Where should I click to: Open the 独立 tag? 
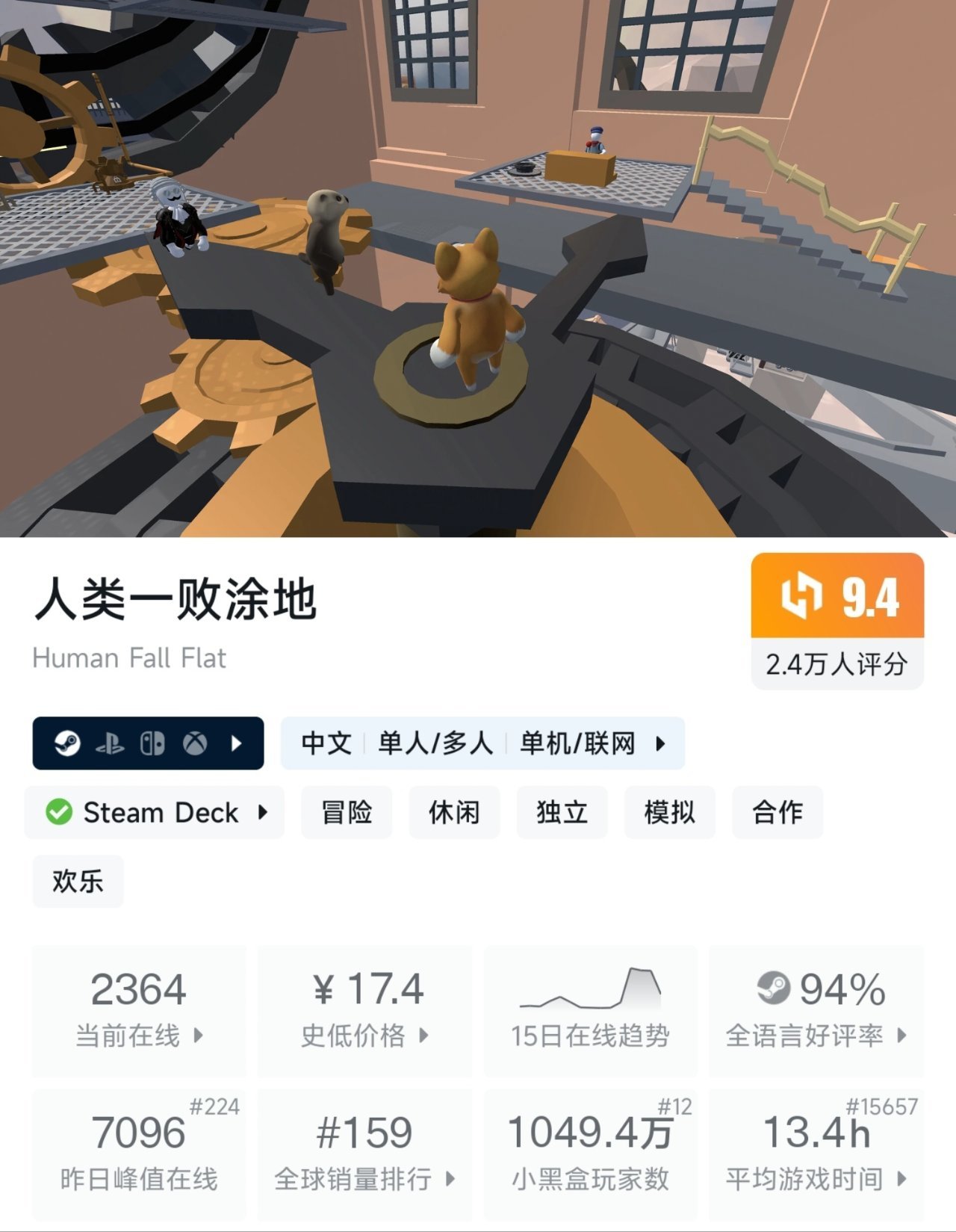(562, 812)
